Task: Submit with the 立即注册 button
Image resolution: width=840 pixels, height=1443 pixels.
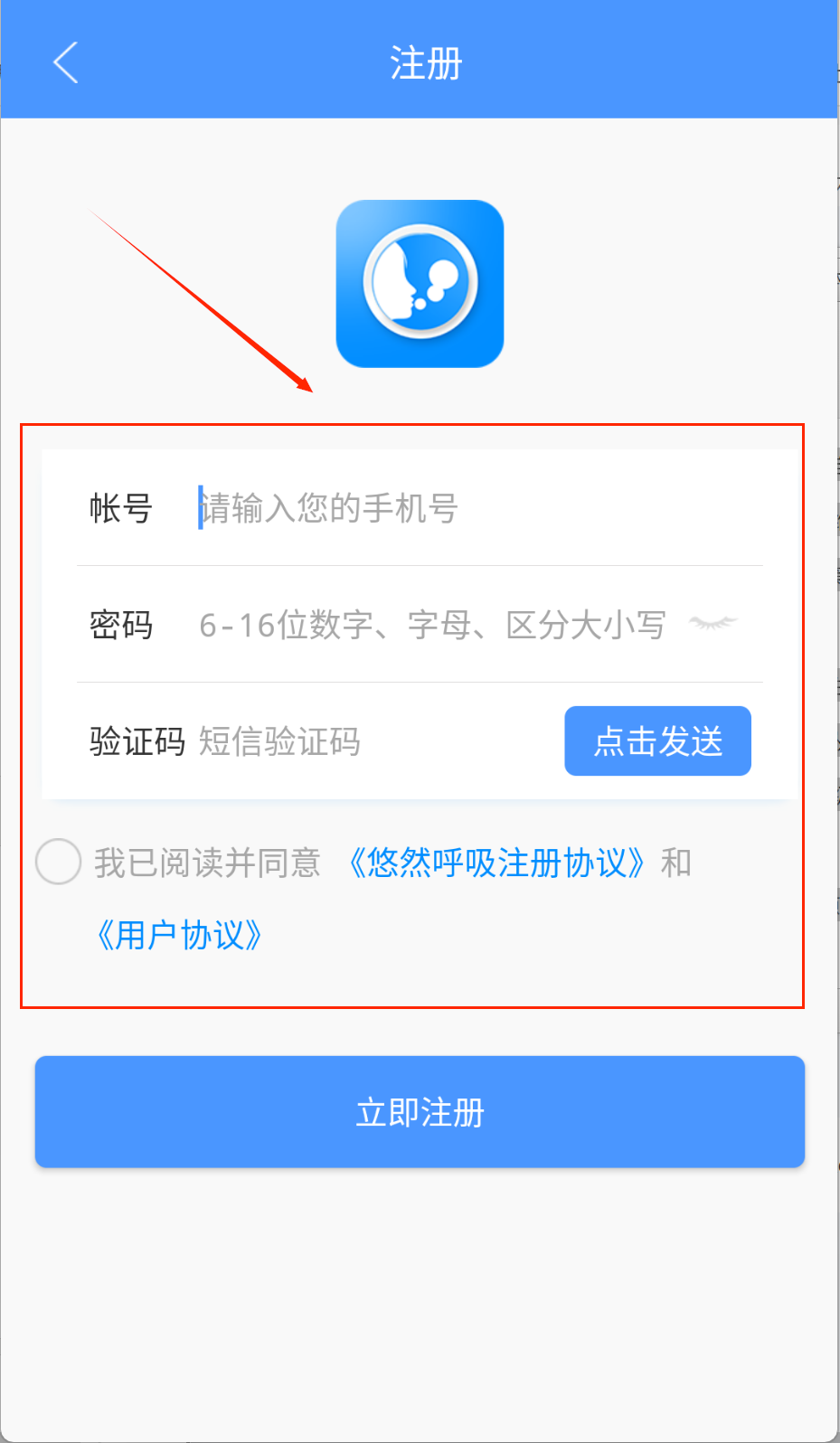Action: pyautogui.click(x=420, y=1112)
